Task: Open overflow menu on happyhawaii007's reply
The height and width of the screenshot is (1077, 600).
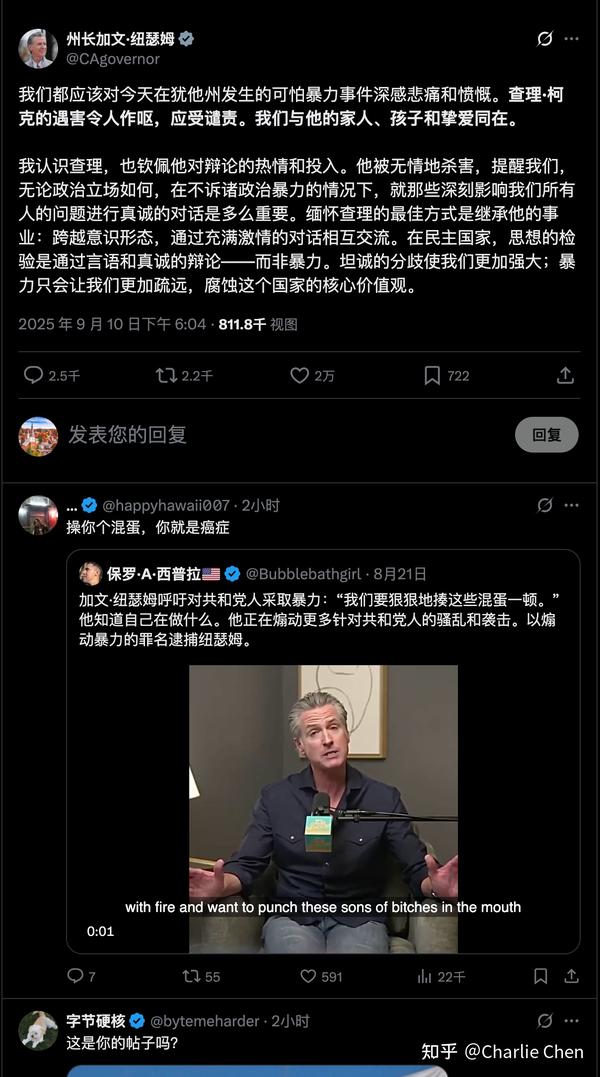Action: tap(572, 505)
